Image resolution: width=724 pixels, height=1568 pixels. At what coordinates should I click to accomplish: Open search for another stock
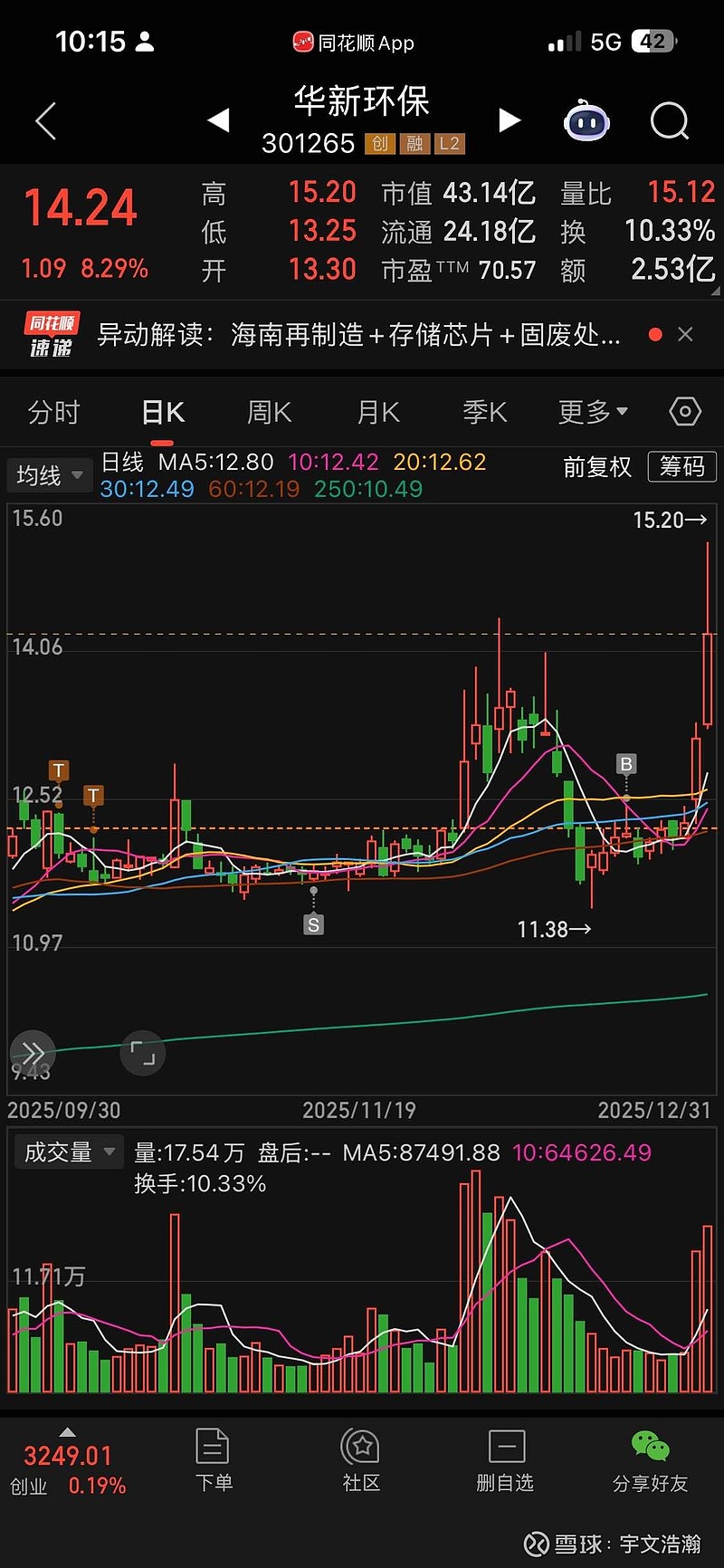[669, 121]
